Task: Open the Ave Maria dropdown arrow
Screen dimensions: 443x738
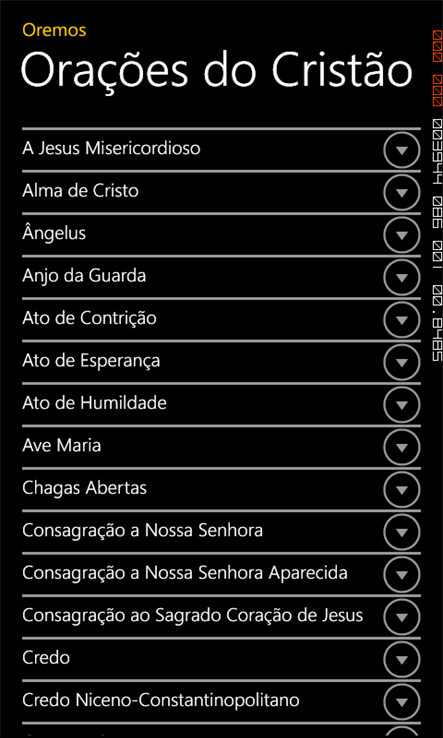Action: tap(402, 447)
